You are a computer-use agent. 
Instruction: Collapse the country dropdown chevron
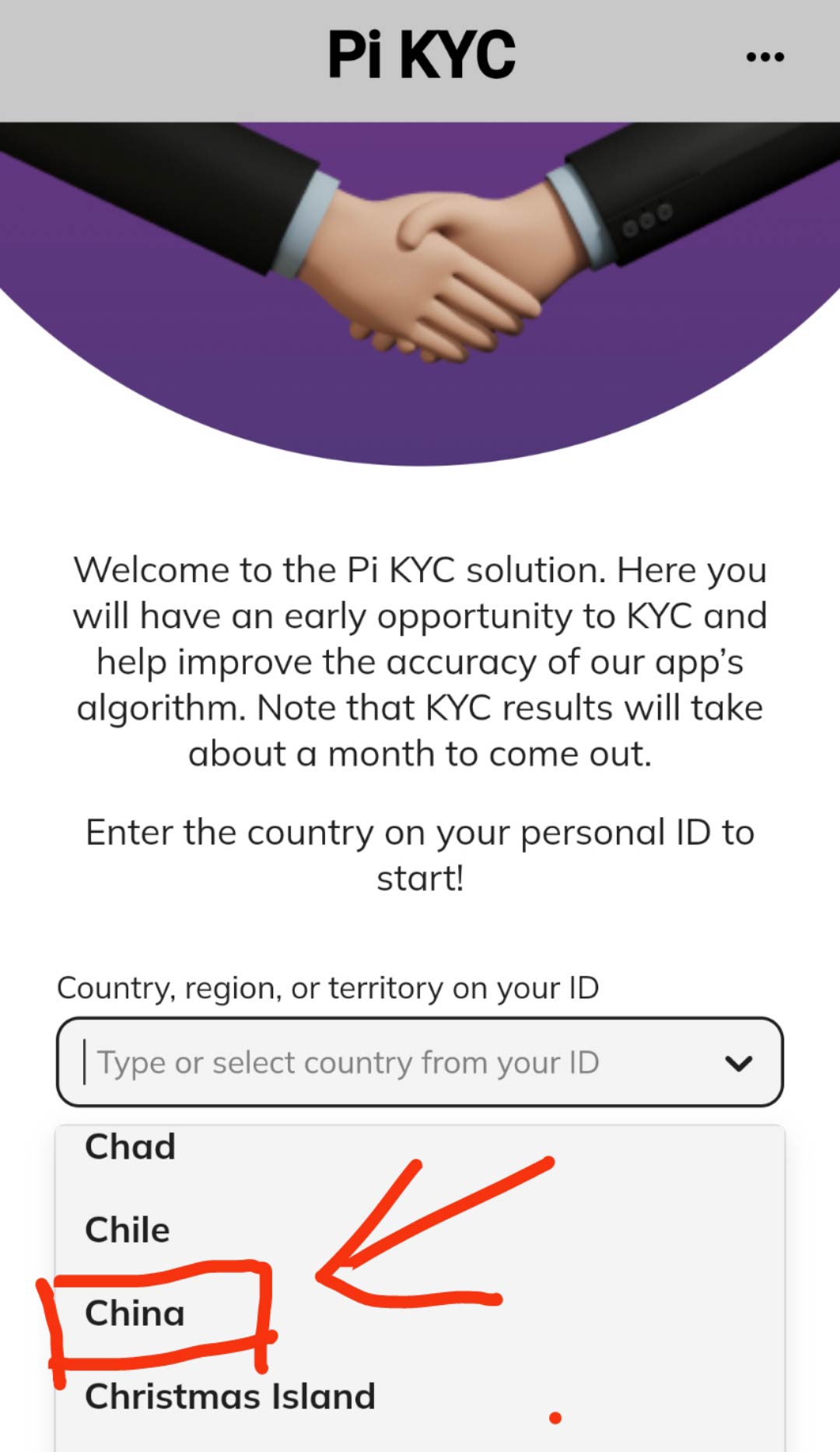(x=738, y=1063)
